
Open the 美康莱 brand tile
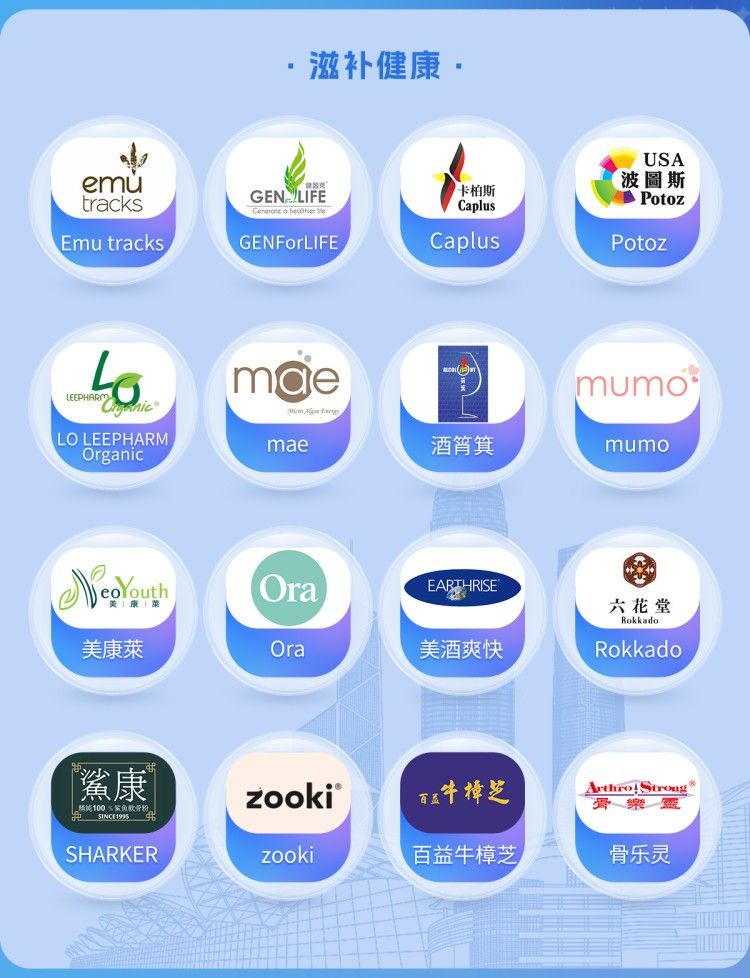coord(112,610)
